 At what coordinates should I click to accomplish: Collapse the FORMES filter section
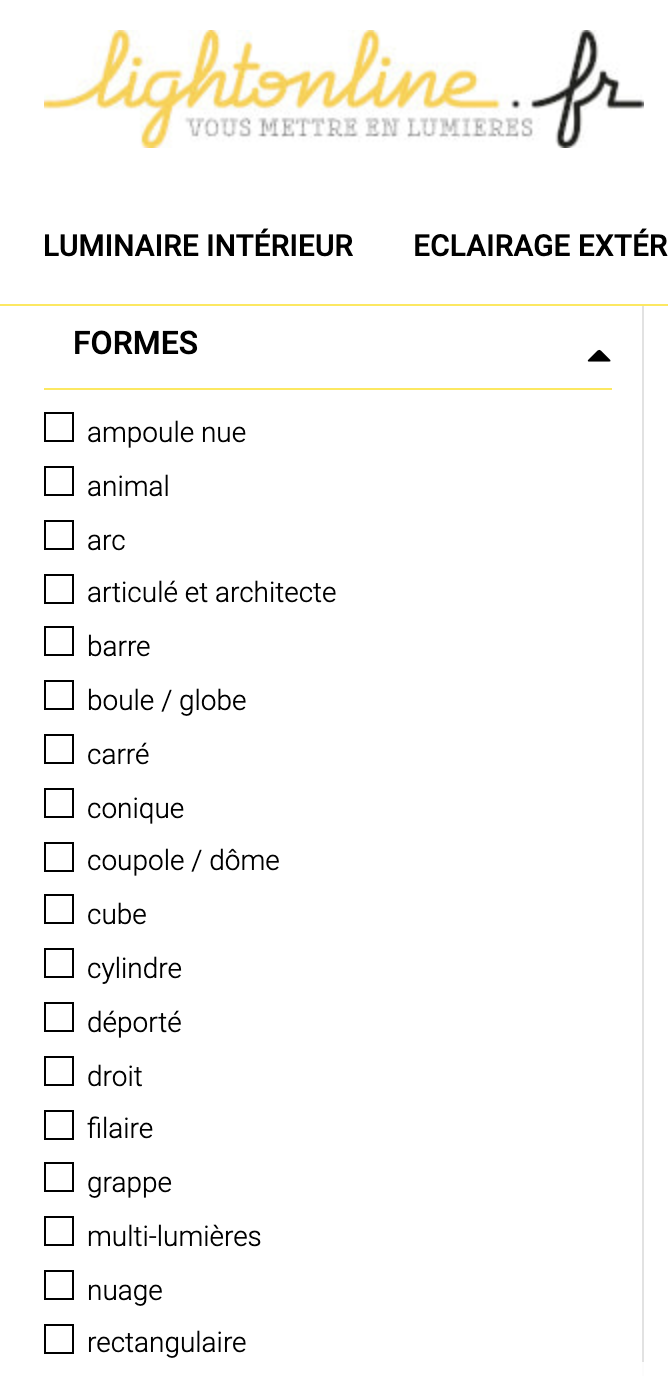[x=598, y=356]
